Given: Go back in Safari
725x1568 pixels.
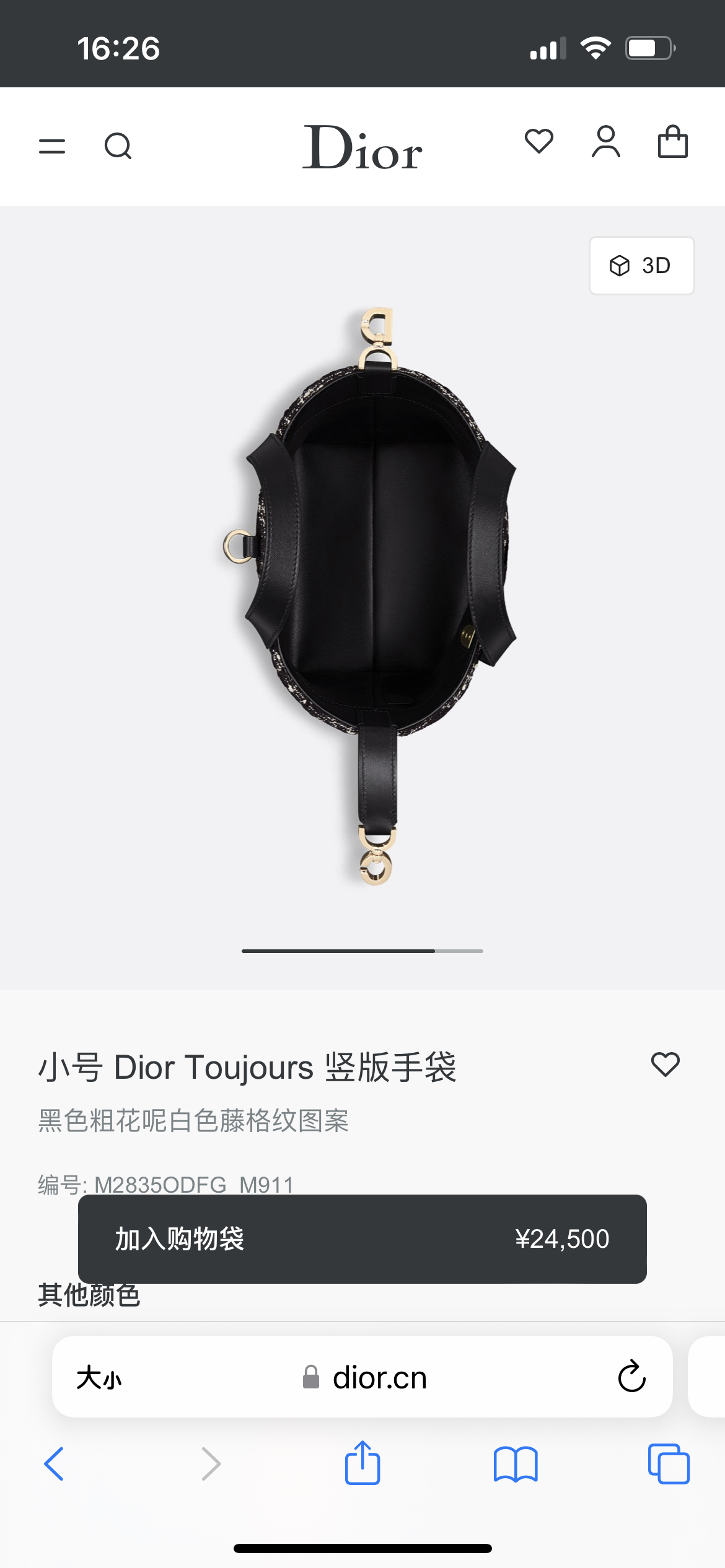Looking at the screenshot, I should [54, 1464].
